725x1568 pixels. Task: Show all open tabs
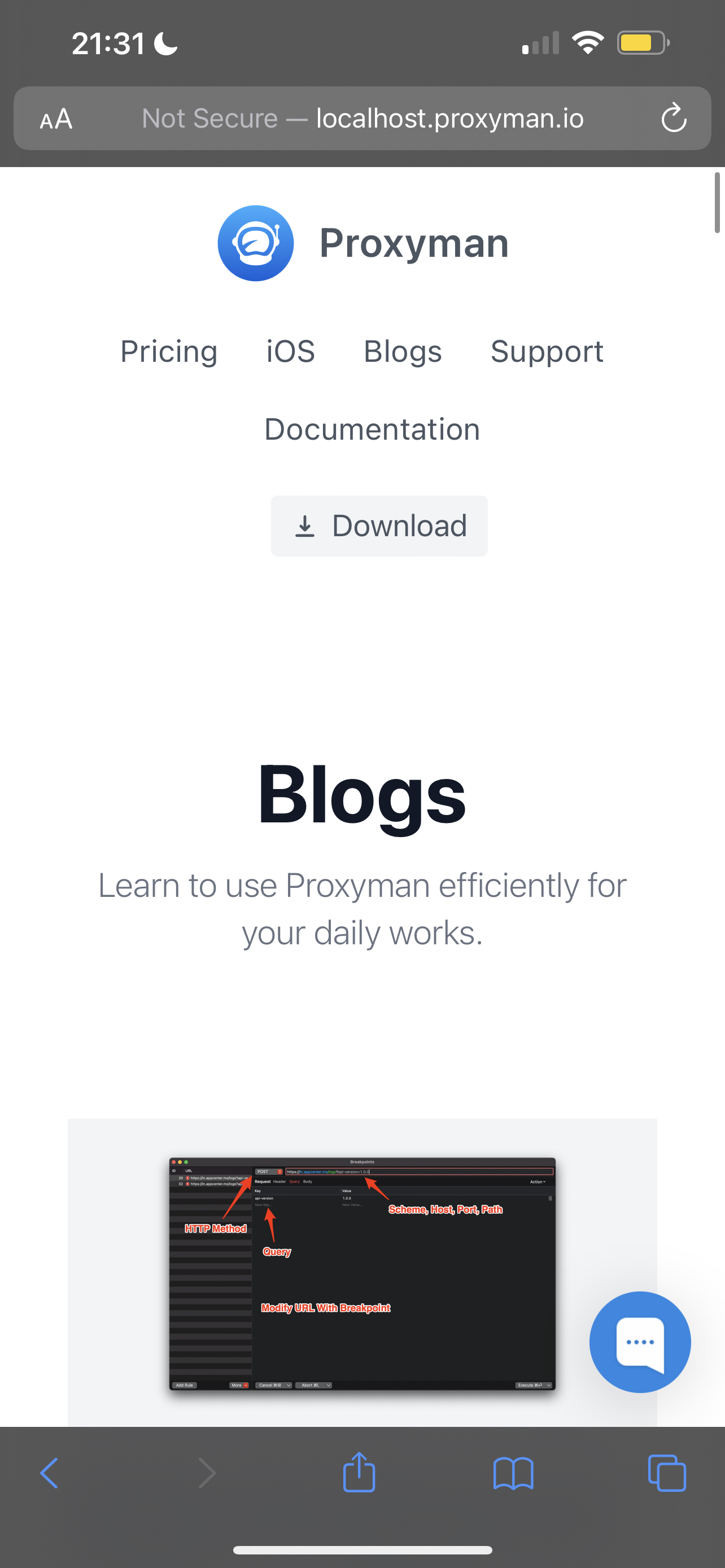point(667,1474)
